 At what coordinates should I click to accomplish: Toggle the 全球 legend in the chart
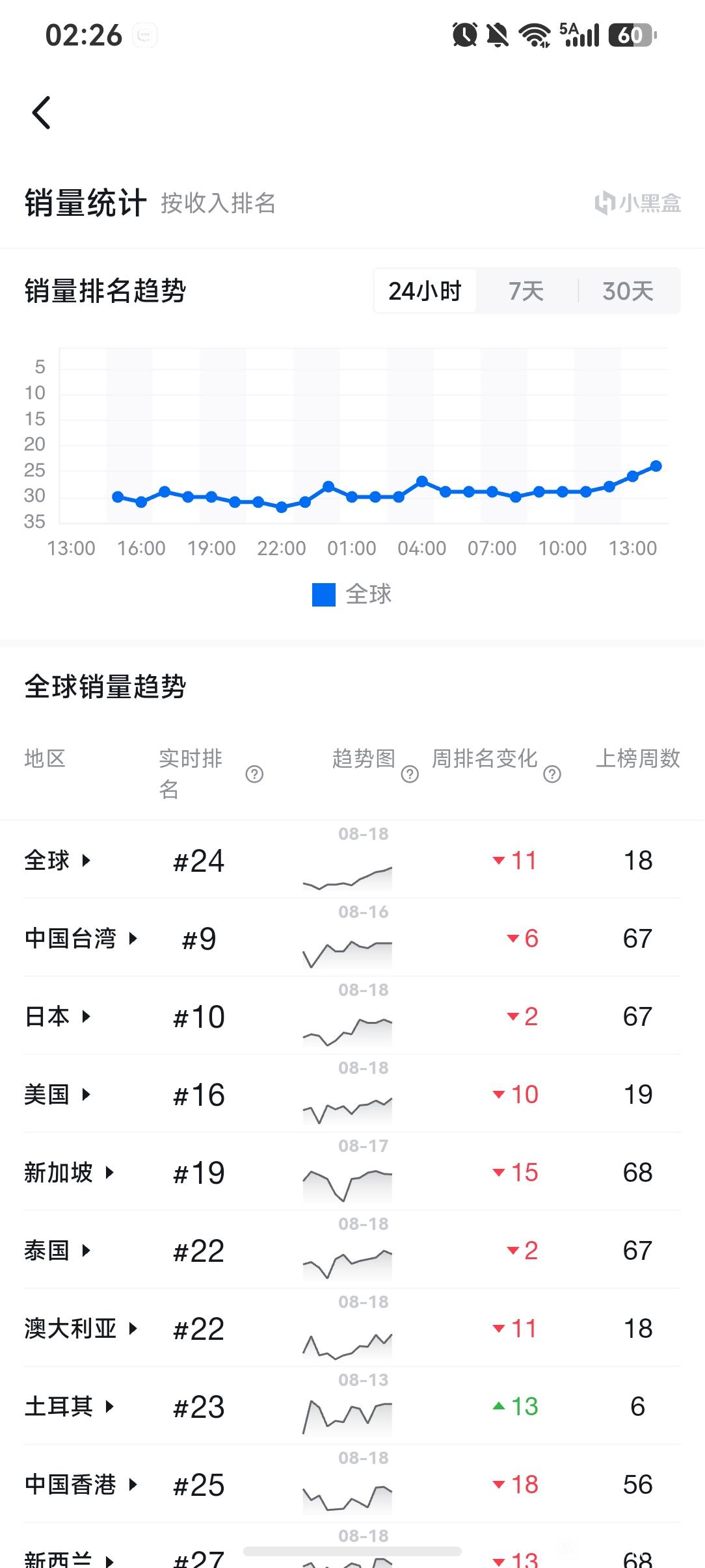(352, 594)
